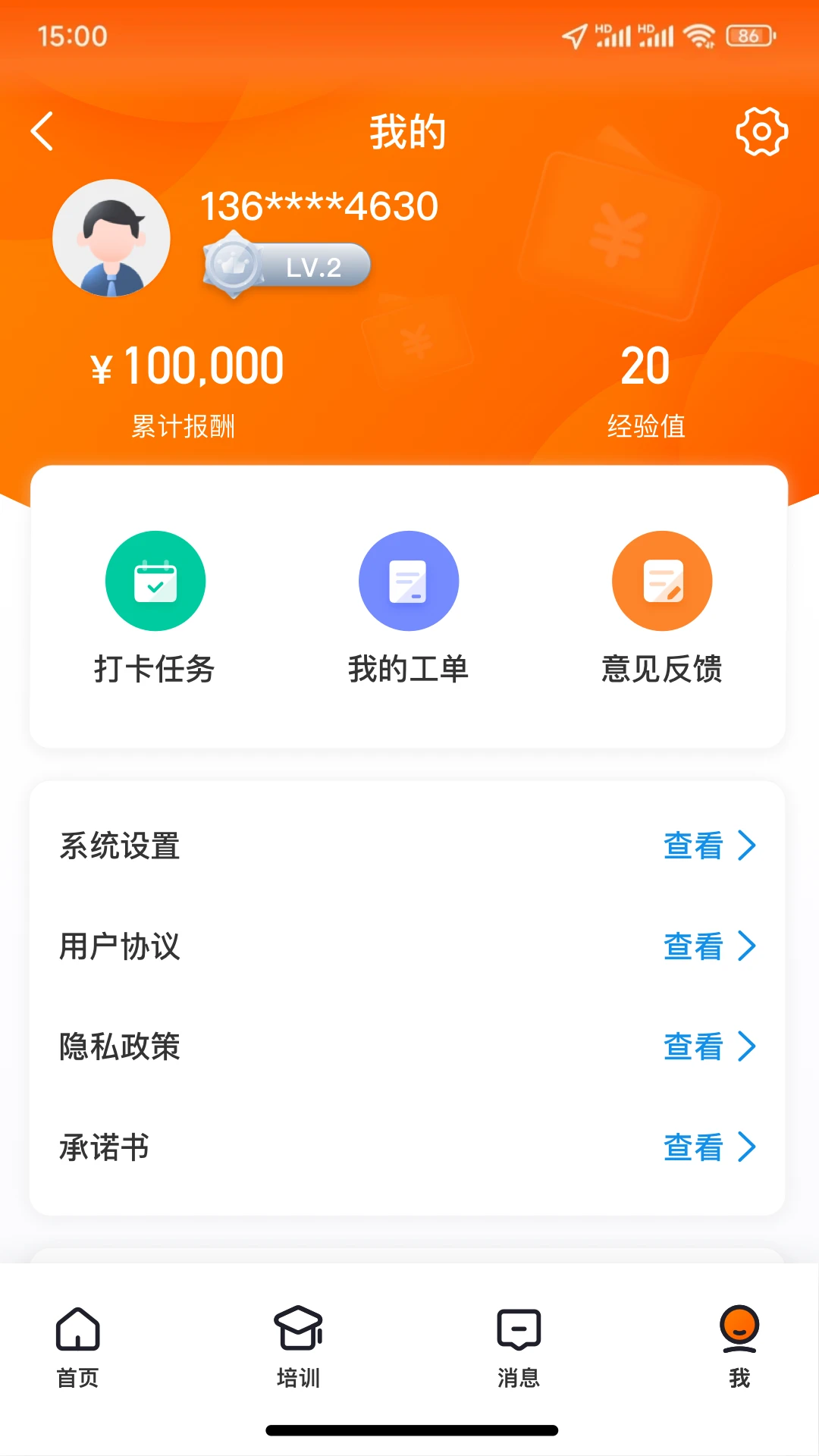Image resolution: width=819 pixels, height=1456 pixels.
Task: Click the back arrow at top left
Action: (x=42, y=130)
